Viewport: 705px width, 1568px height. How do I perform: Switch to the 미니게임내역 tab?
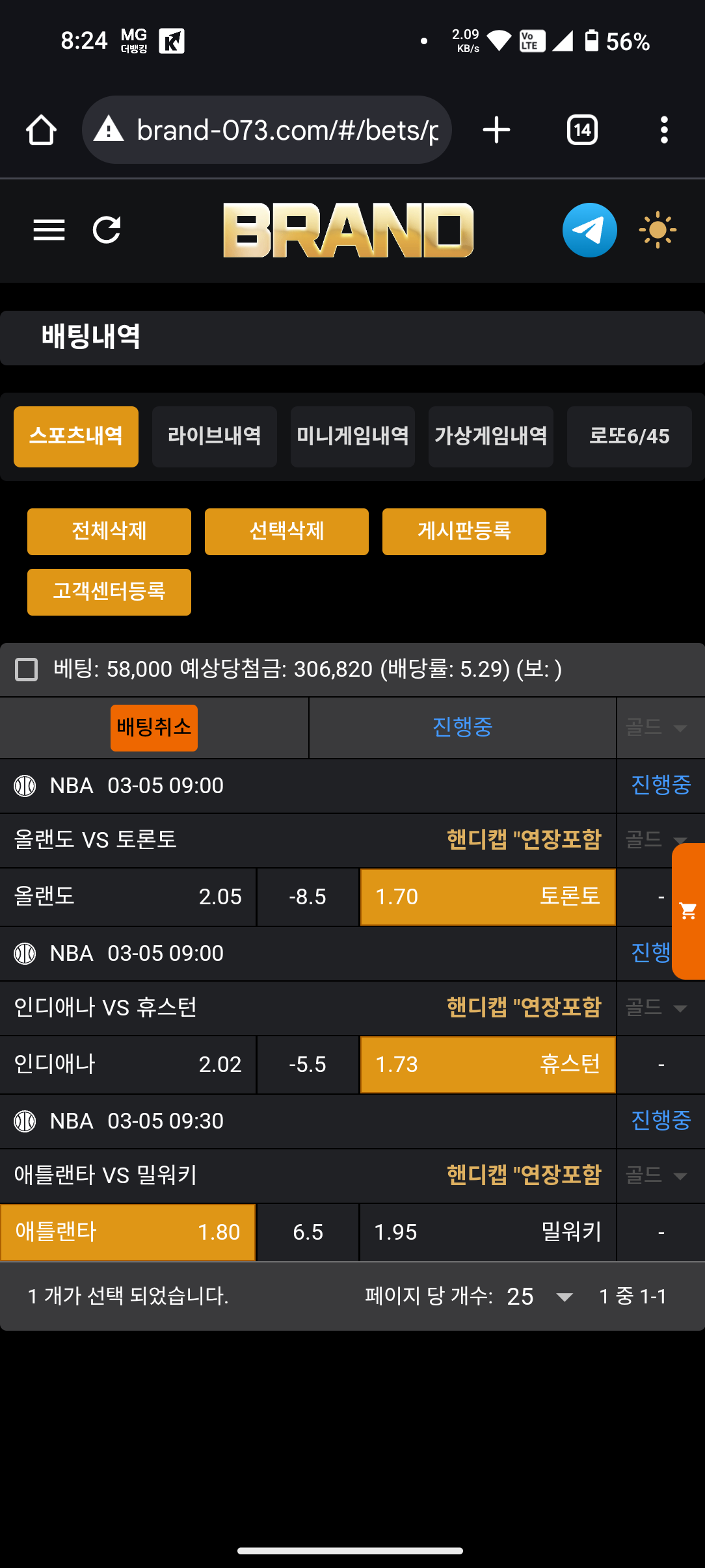352,436
